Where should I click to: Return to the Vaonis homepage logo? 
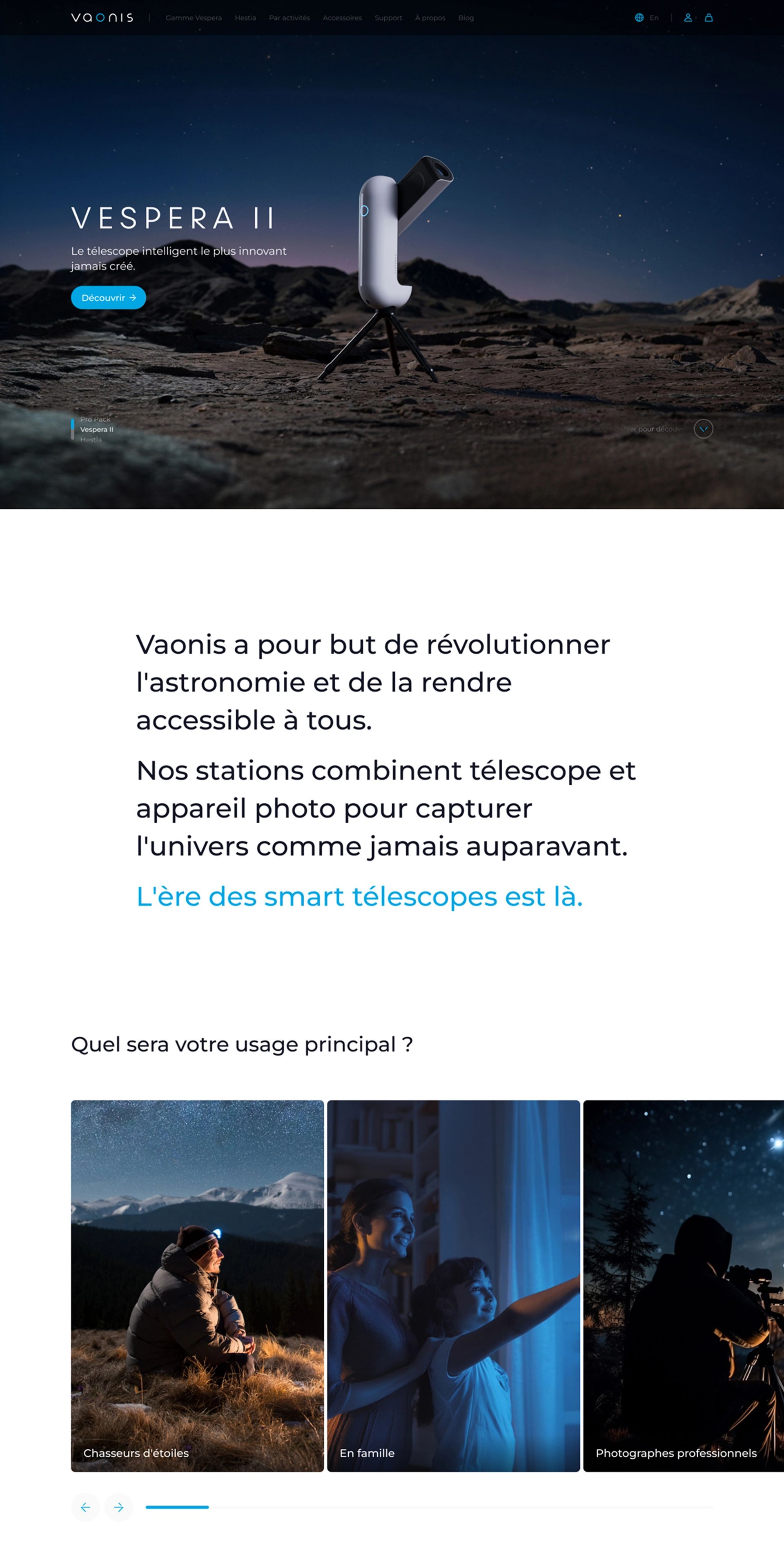pyautogui.click(x=102, y=18)
